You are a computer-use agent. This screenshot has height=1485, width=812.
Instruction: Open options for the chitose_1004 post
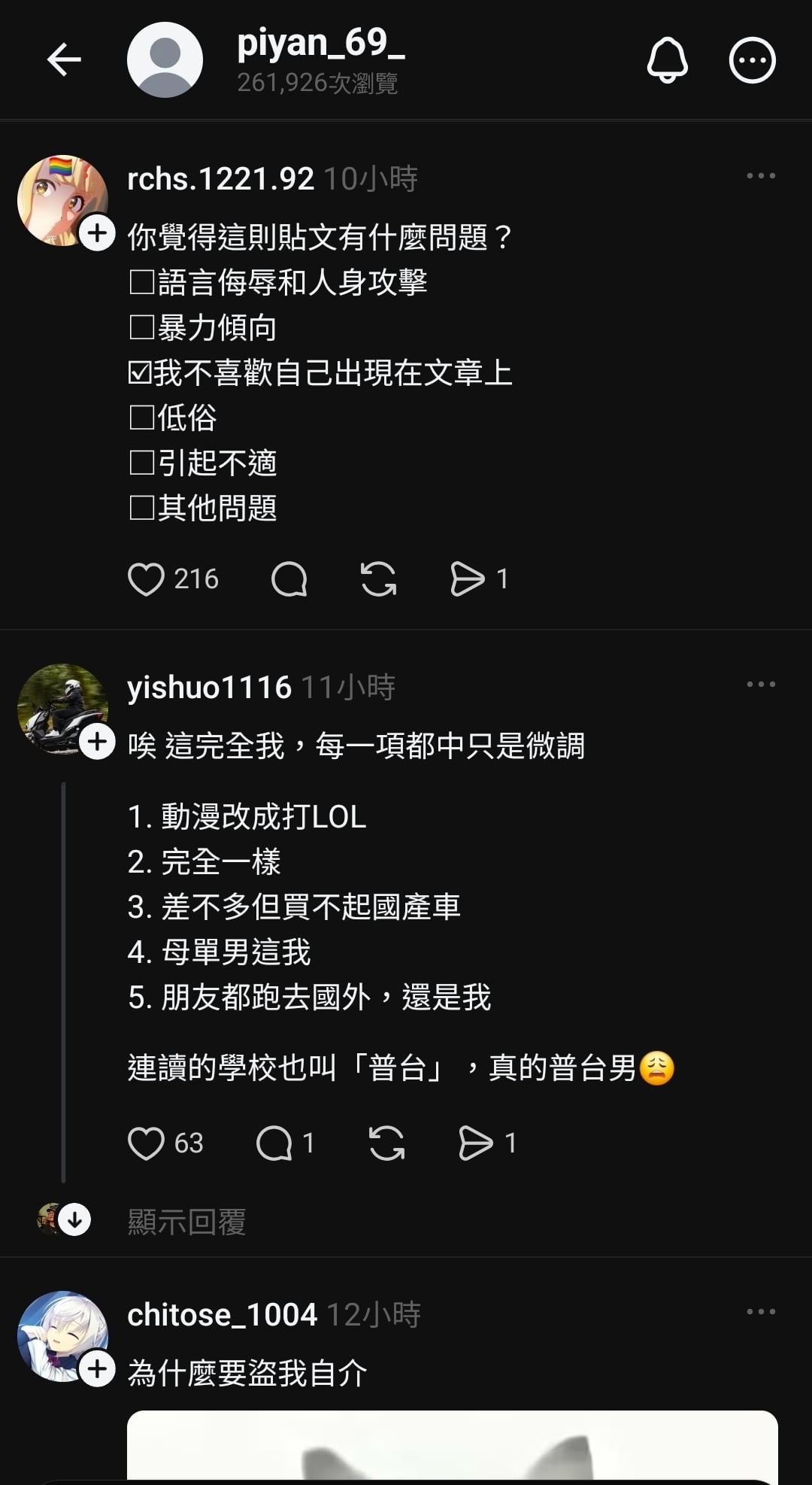point(760,1312)
